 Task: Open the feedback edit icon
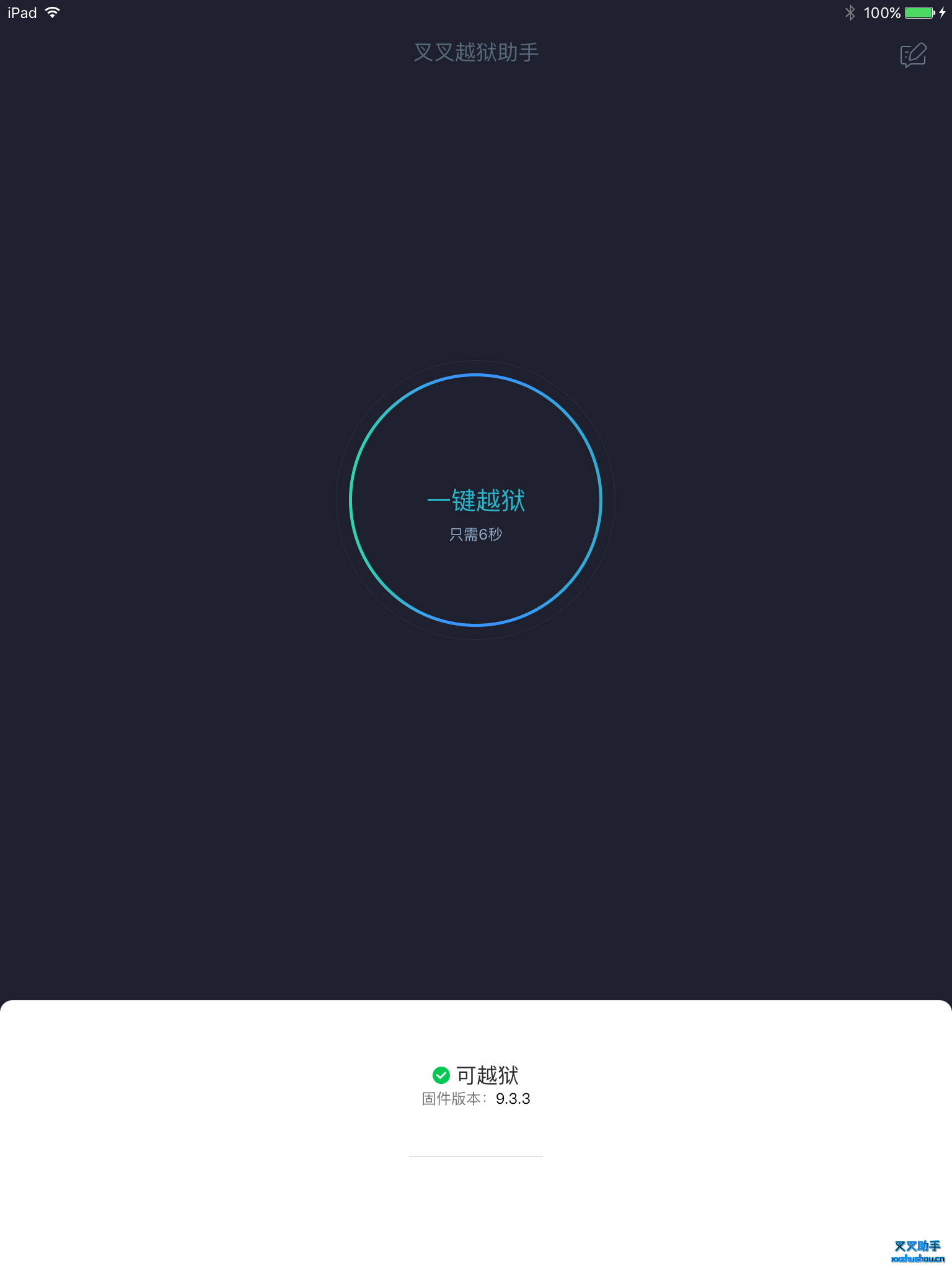pos(913,55)
